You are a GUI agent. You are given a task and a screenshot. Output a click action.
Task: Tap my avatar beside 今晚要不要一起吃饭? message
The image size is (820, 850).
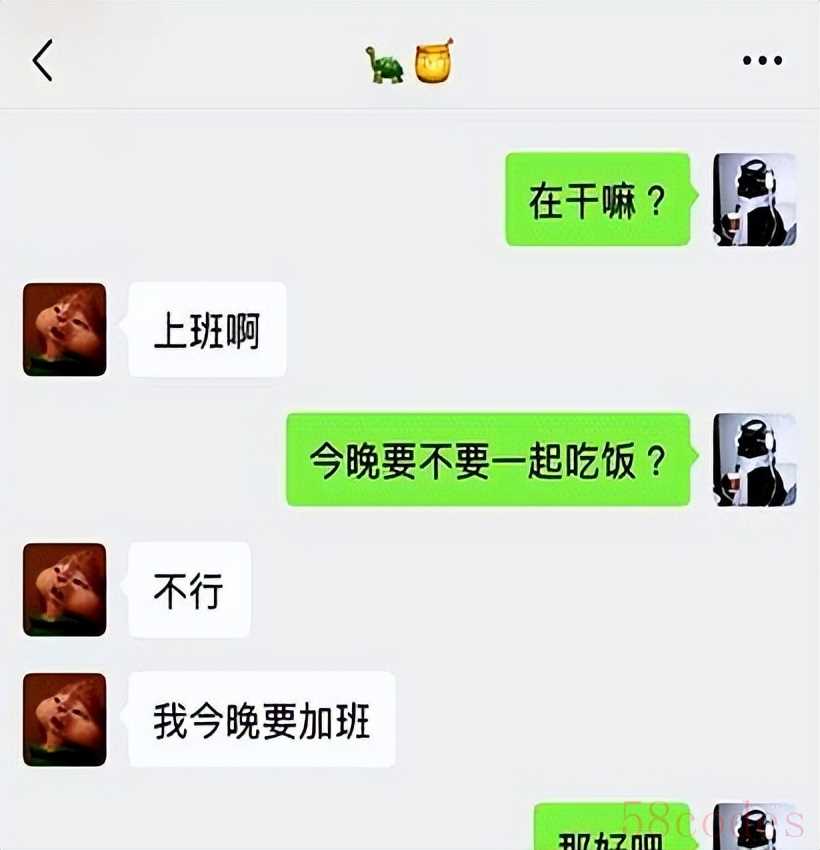[x=755, y=459]
